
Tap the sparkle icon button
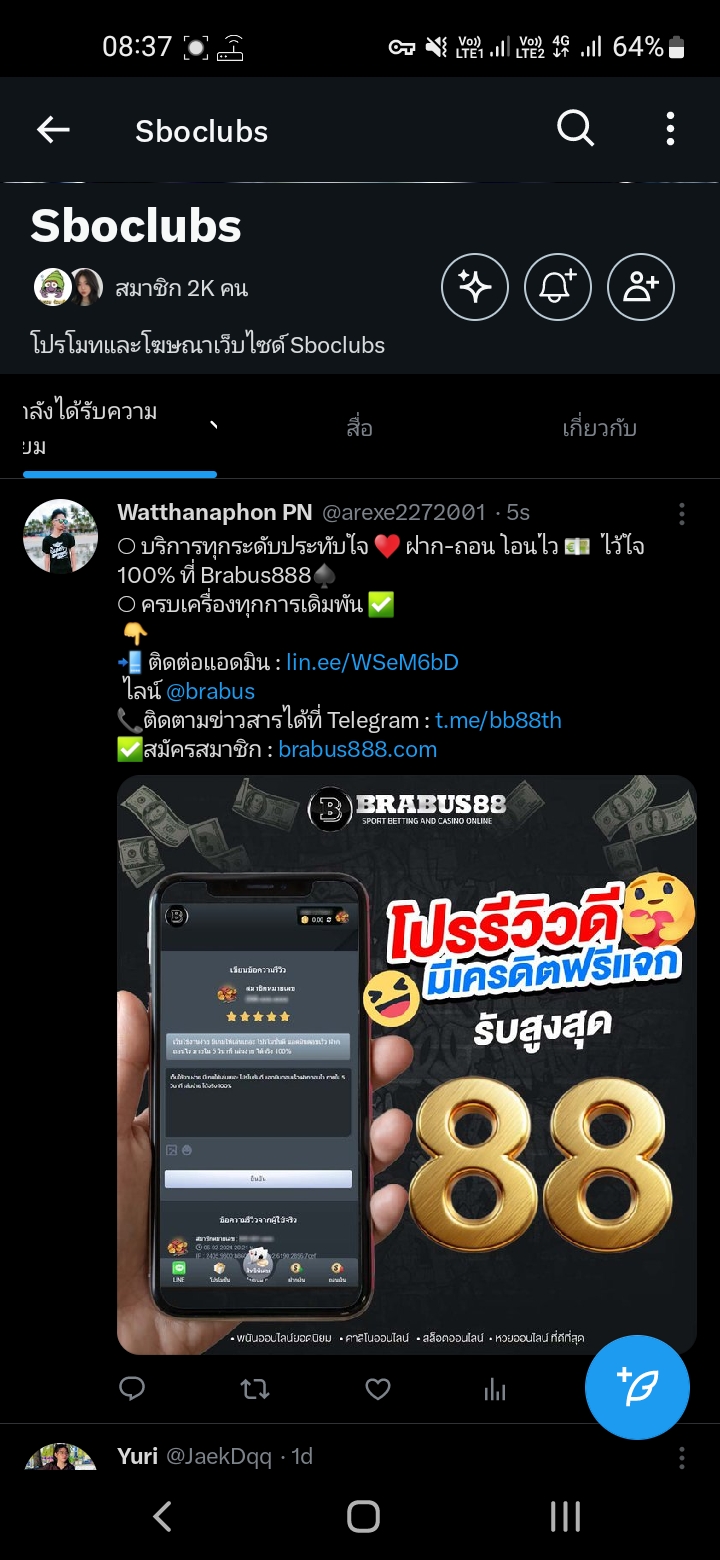point(475,287)
